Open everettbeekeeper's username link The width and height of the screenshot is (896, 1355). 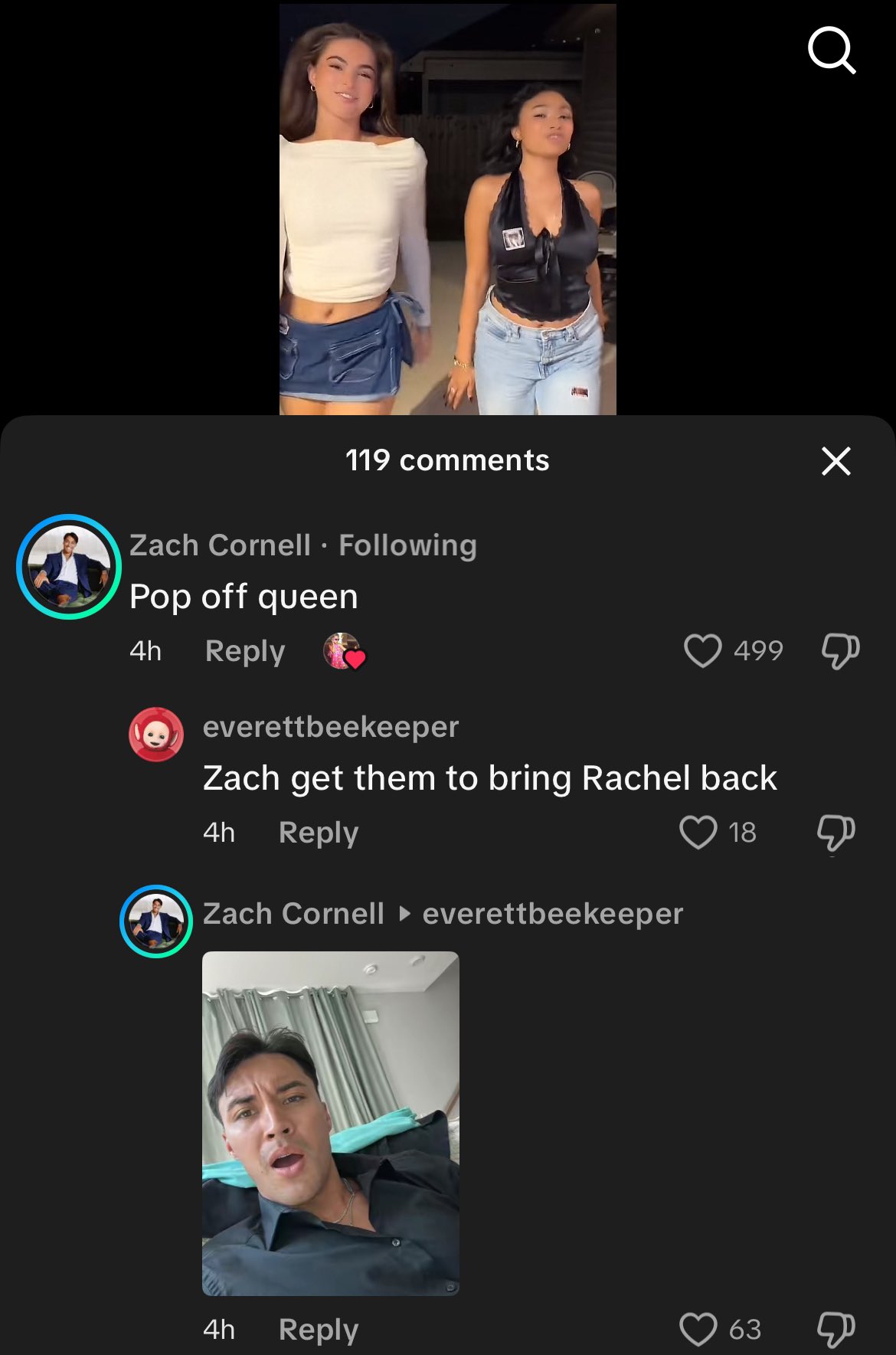pyautogui.click(x=331, y=727)
